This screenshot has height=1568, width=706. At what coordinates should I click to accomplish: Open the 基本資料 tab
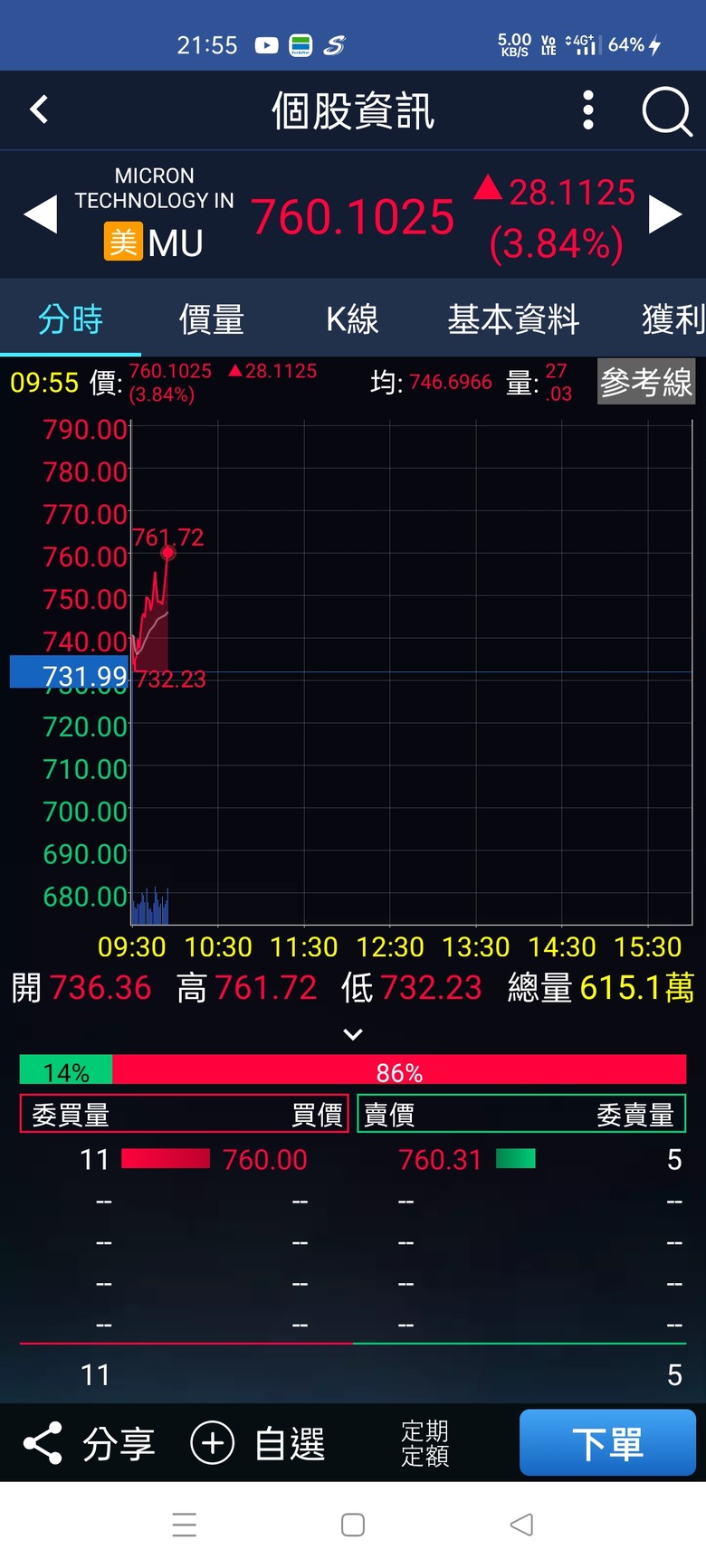(x=513, y=319)
